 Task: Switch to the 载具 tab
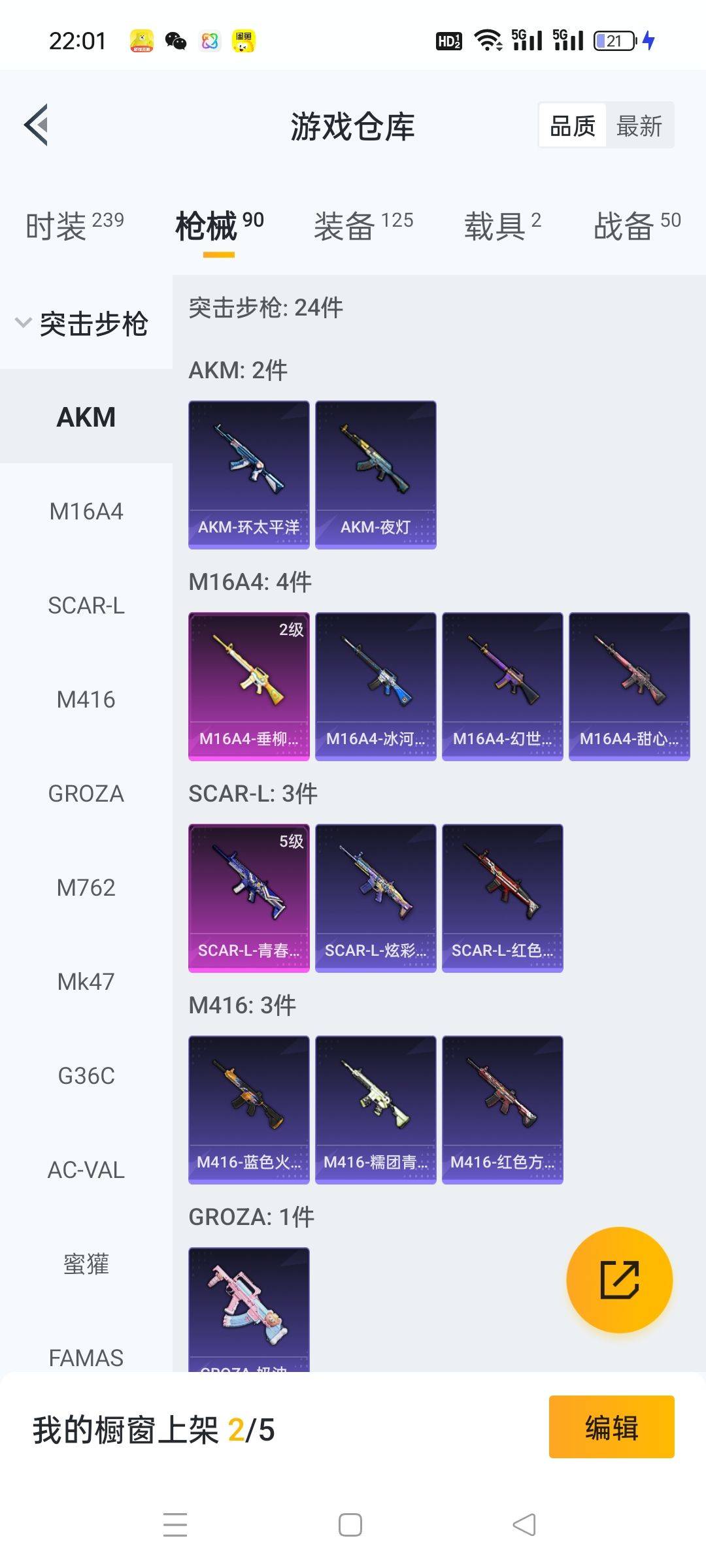tap(502, 226)
